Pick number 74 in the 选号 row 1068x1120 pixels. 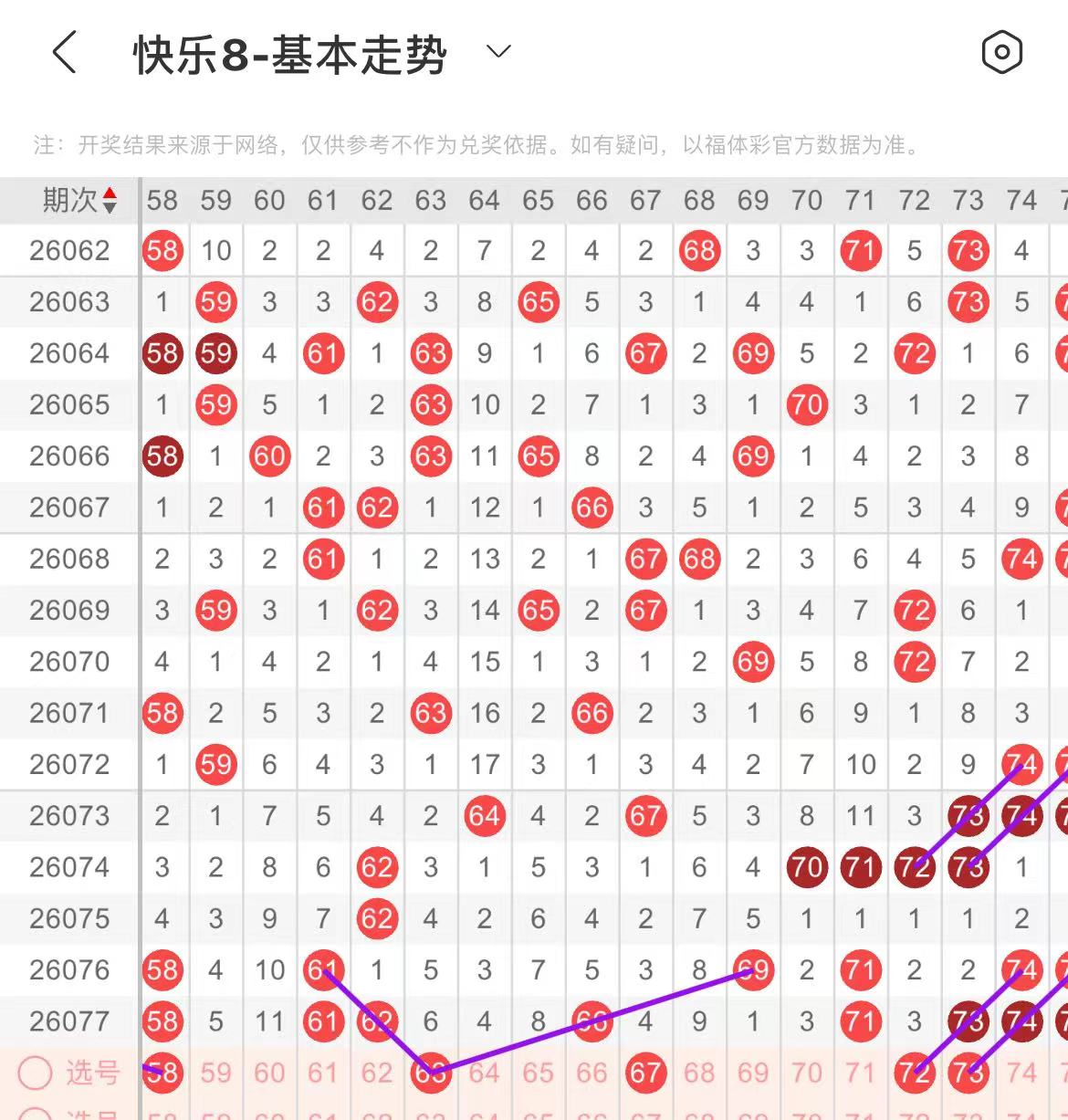1021,1073
